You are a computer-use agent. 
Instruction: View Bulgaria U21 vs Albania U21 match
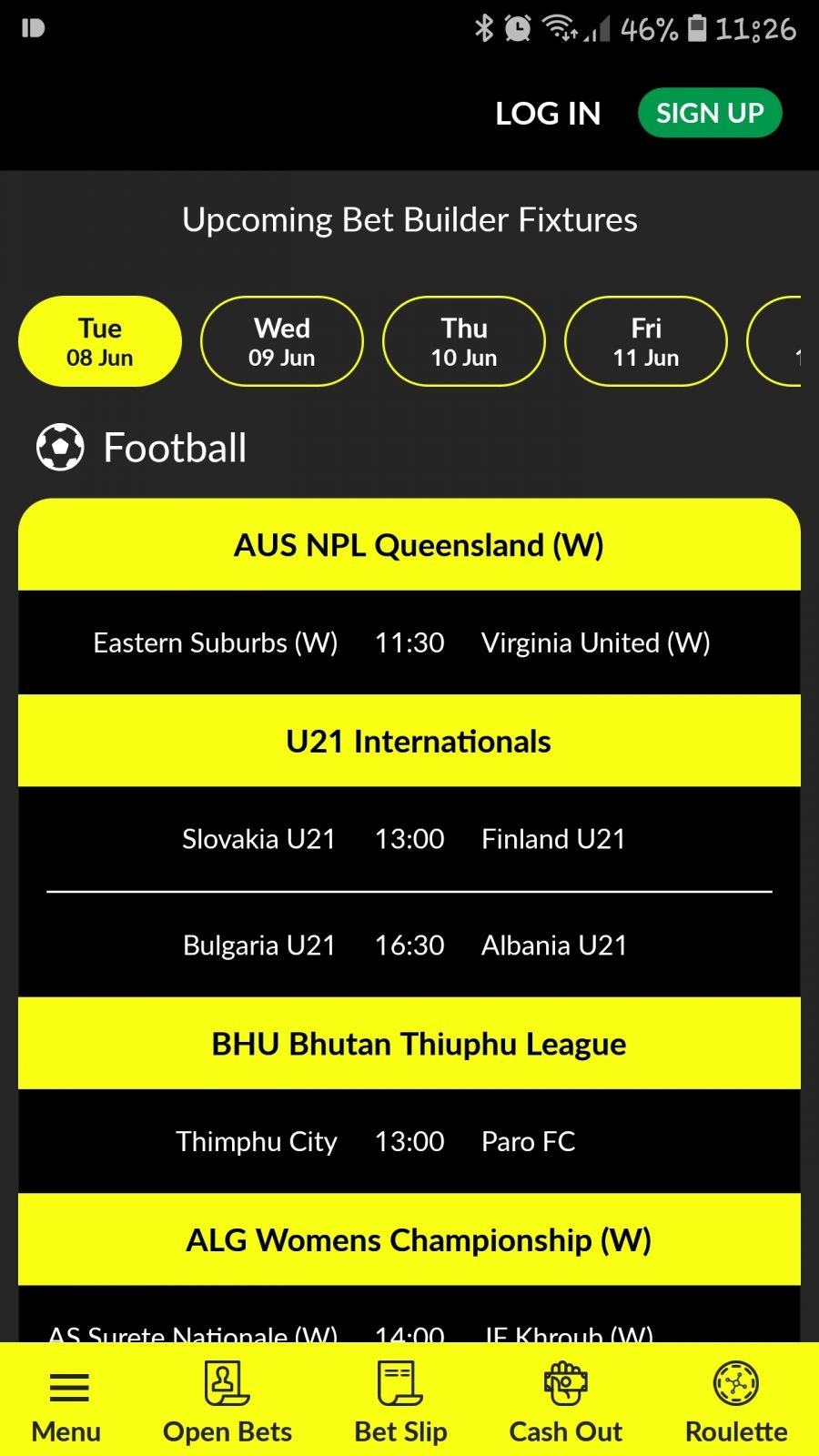click(409, 945)
